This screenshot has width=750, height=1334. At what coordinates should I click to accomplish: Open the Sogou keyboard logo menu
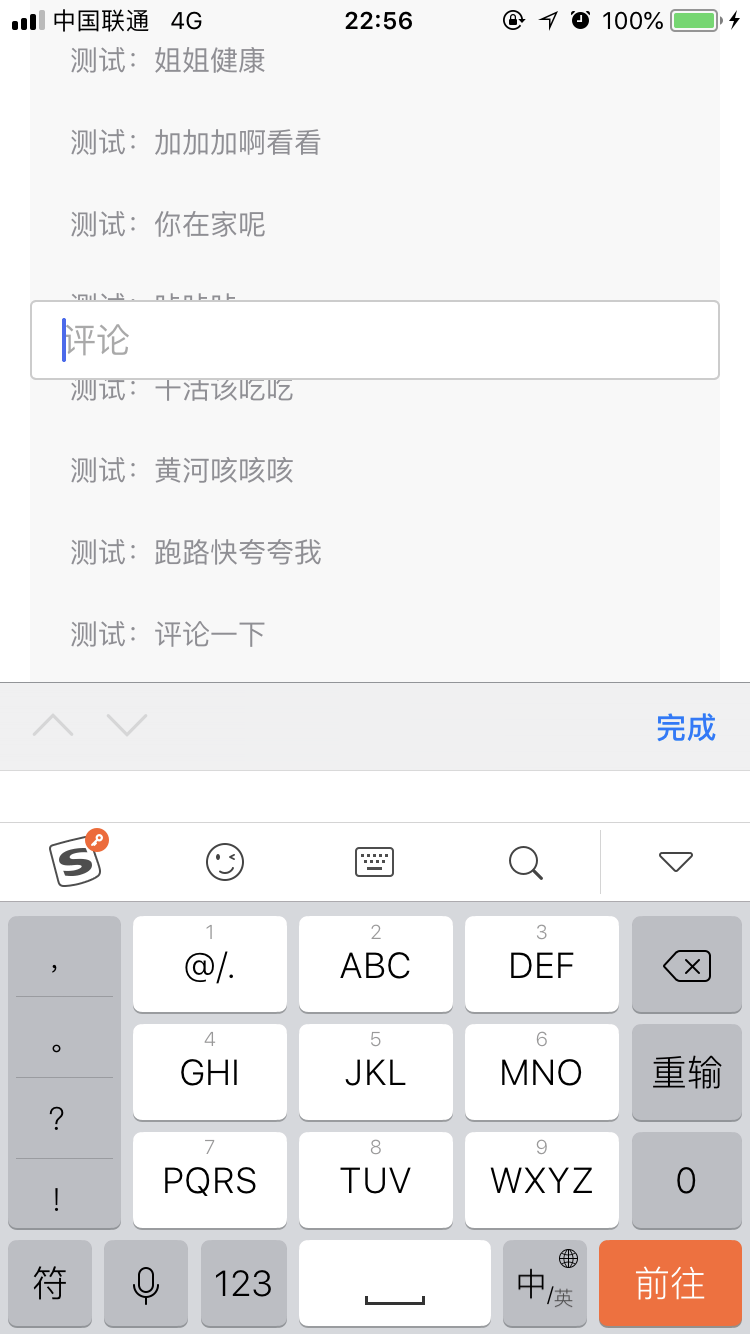pos(78,859)
